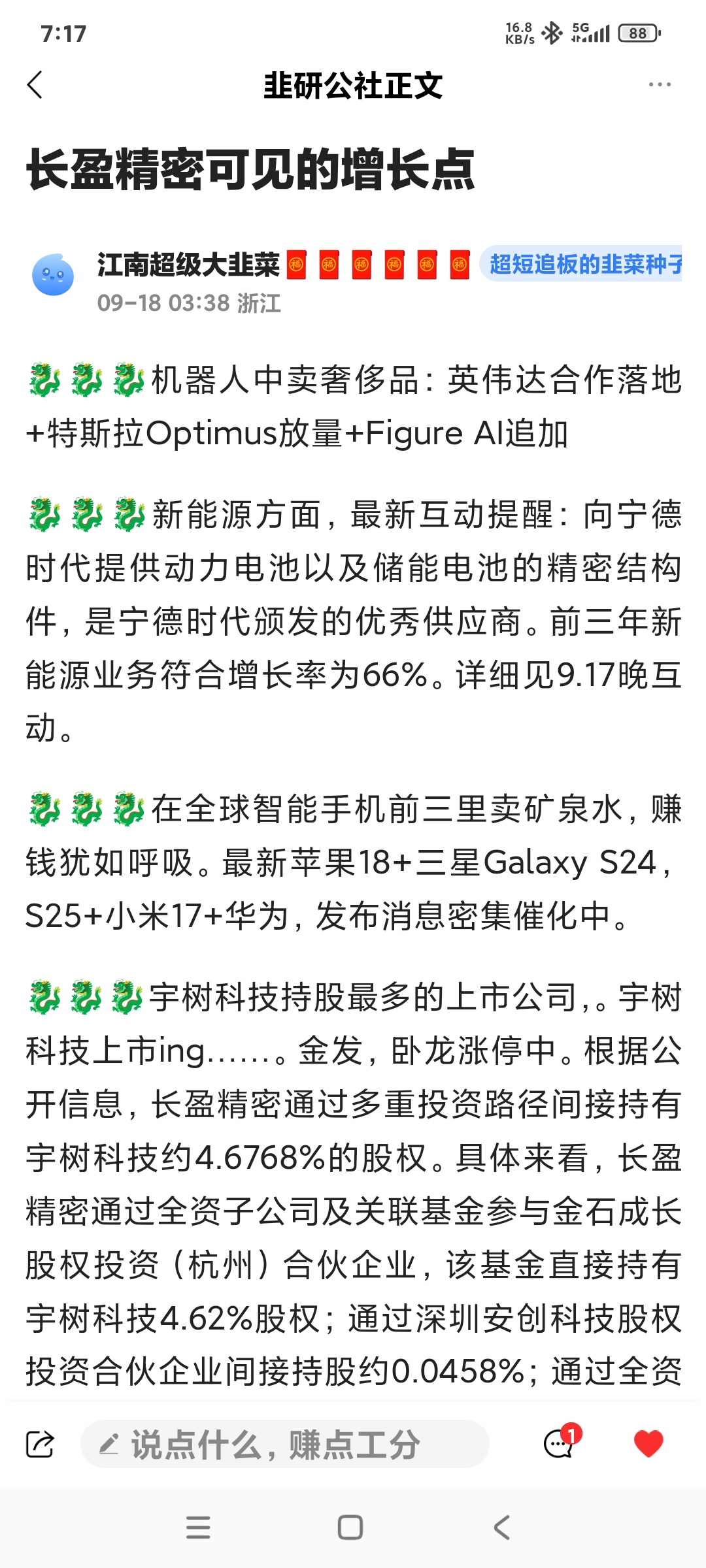The height and width of the screenshot is (1568, 706).
Task: Open recent apps from the navigation bar
Action: point(198,1527)
